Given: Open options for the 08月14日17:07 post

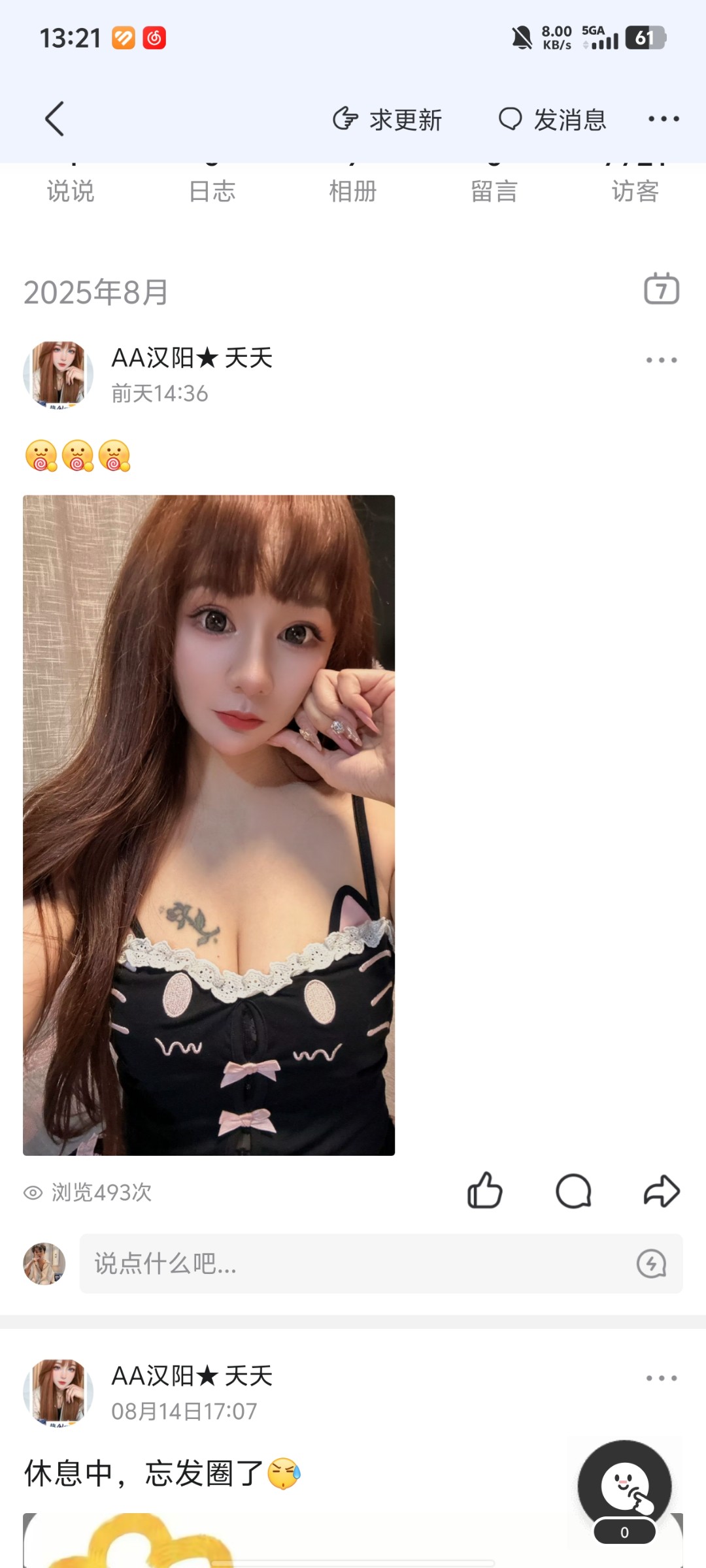Looking at the screenshot, I should click(661, 1378).
